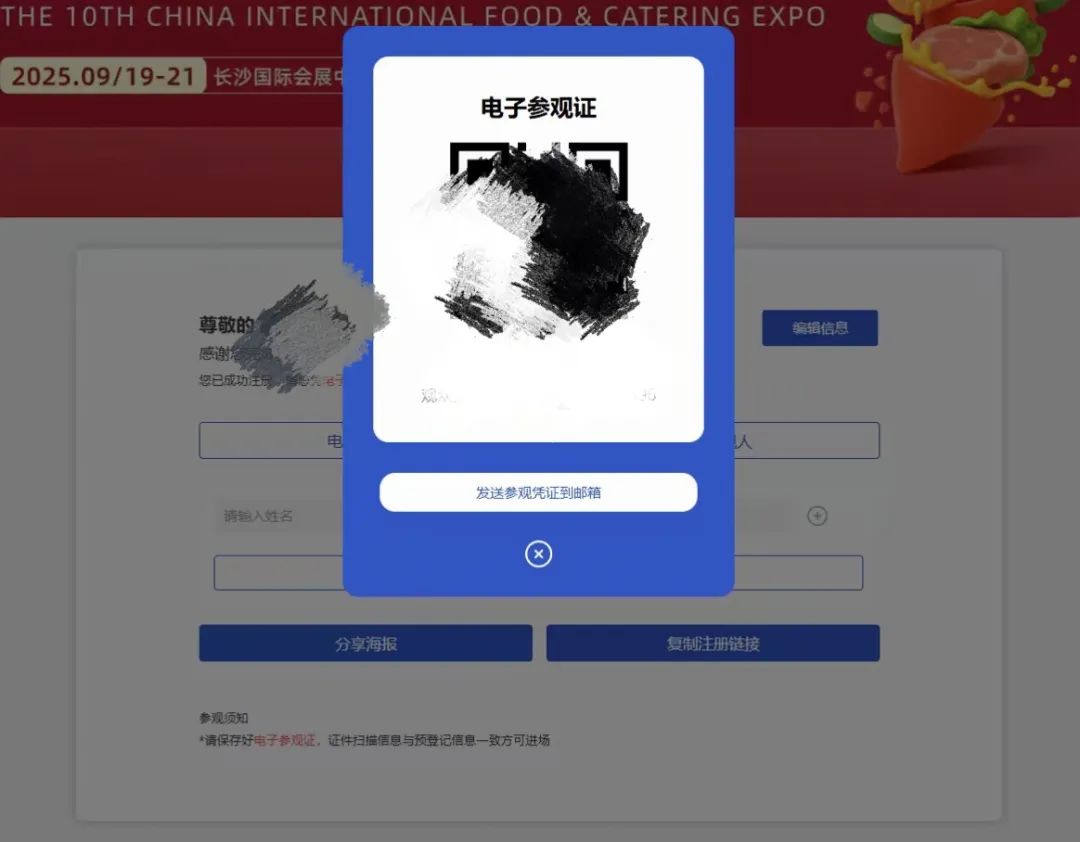Tap the 编辑信息 button
The width and height of the screenshot is (1080, 842).
[x=820, y=328]
